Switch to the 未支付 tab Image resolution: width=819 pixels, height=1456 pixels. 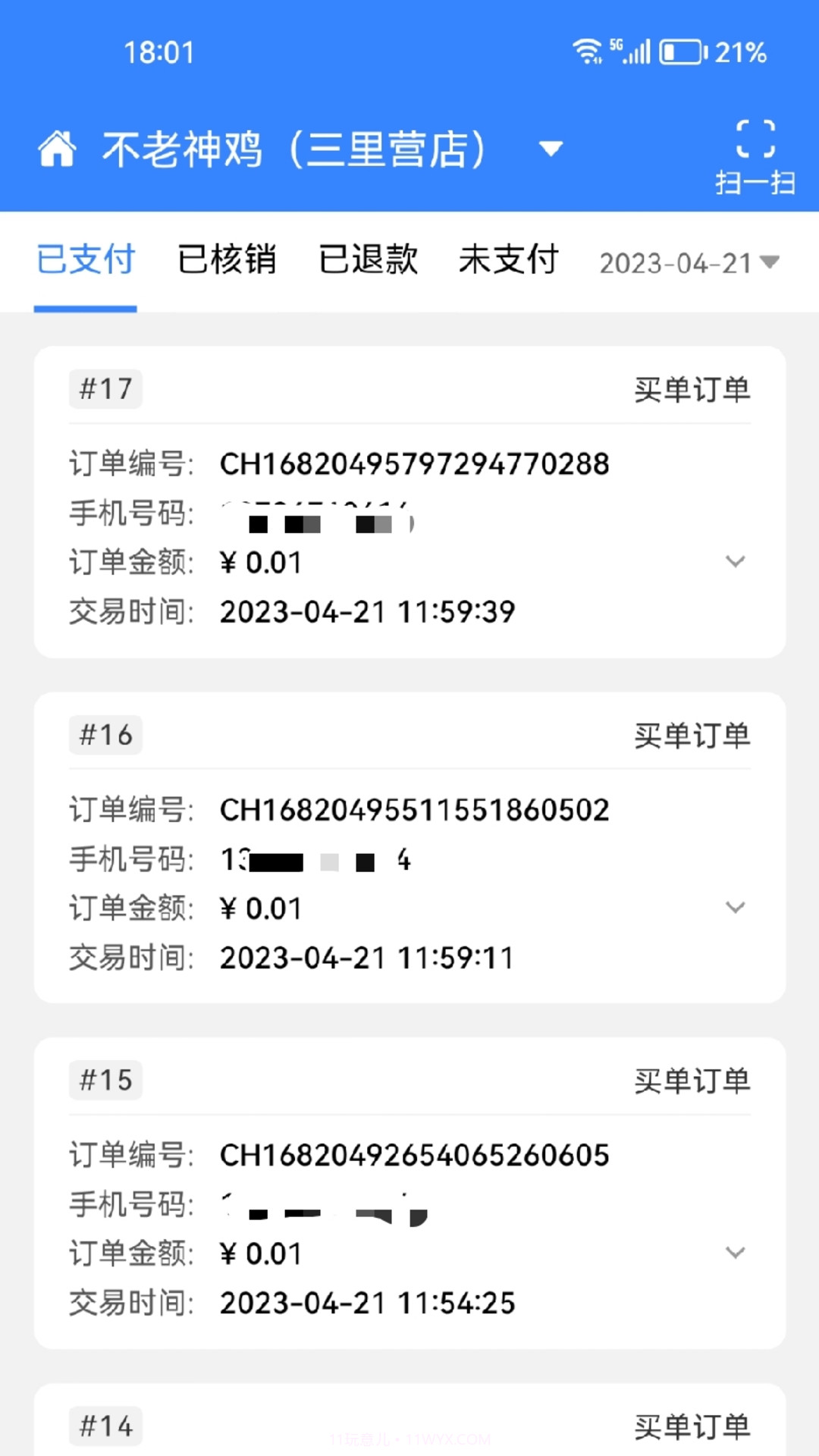[x=508, y=260]
